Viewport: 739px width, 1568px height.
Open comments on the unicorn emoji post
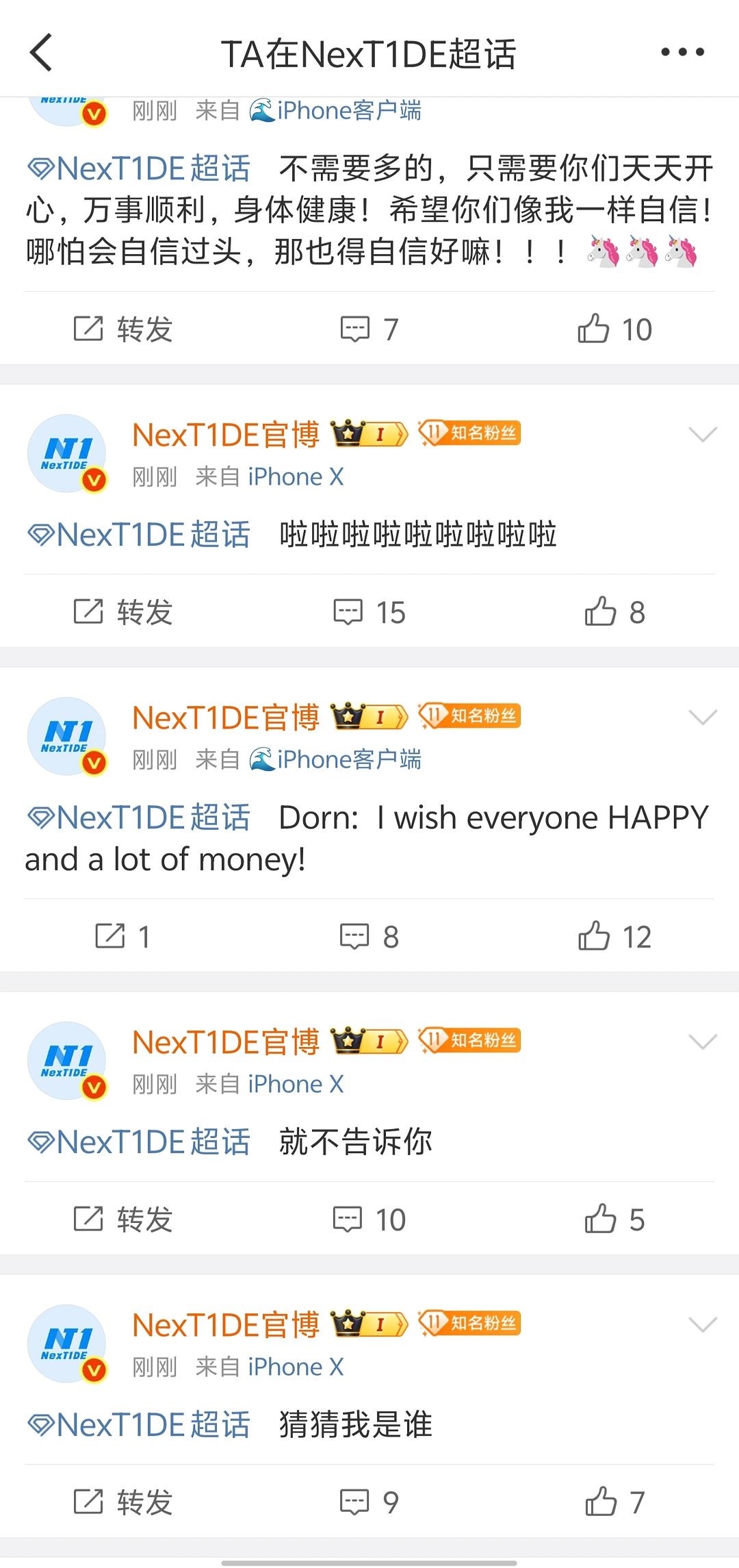pos(369,329)
